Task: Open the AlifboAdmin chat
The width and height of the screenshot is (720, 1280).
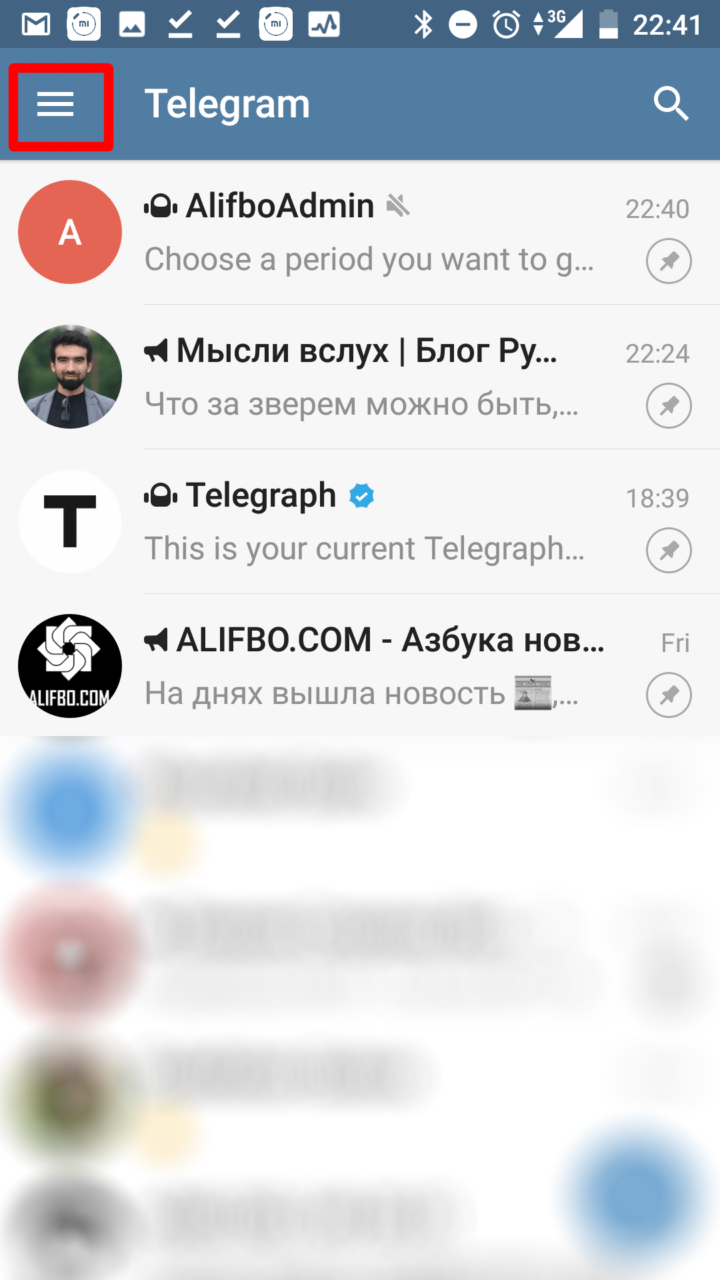Action: pyautogui.click(x=360, y=232)
